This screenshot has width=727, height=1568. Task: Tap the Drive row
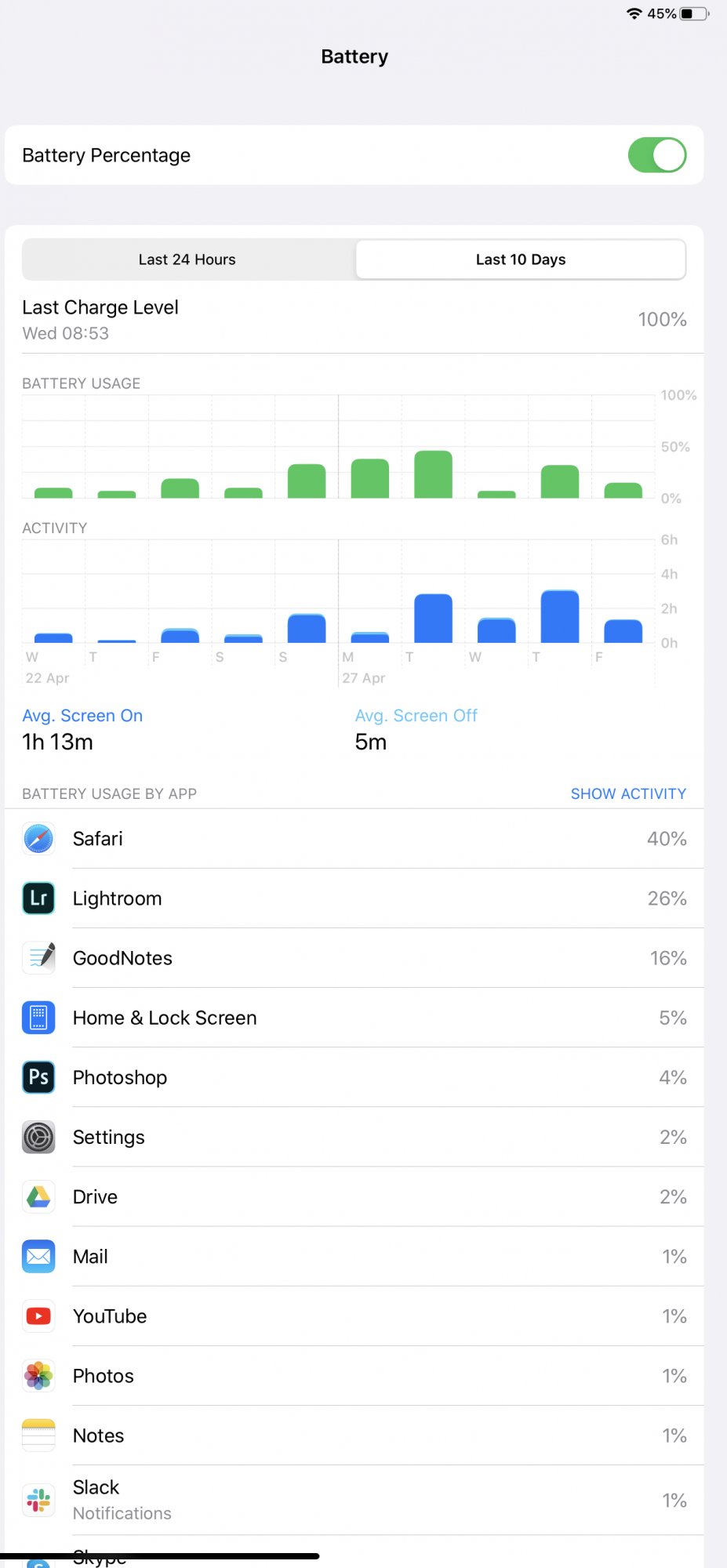(x=354, y=1196)
